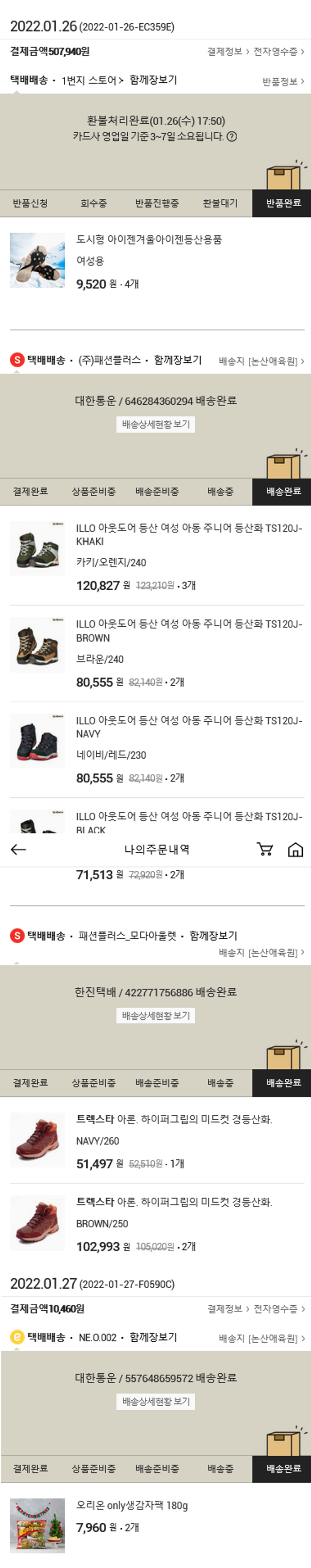311x1568 pixels.
Task: Open the ILLO KHAKI 등산화 product
Action: point(188,535)
